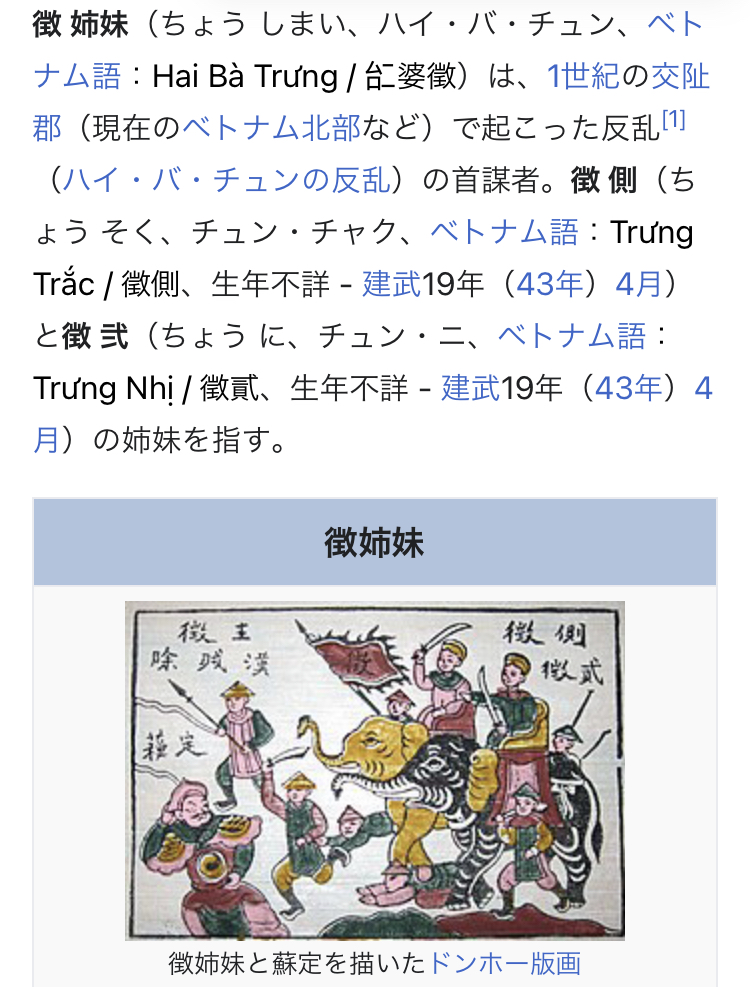The image size is (750, 987).
Task: Tap the ベトナム語 link before Trưng Trắc
Action: (504, 232)
